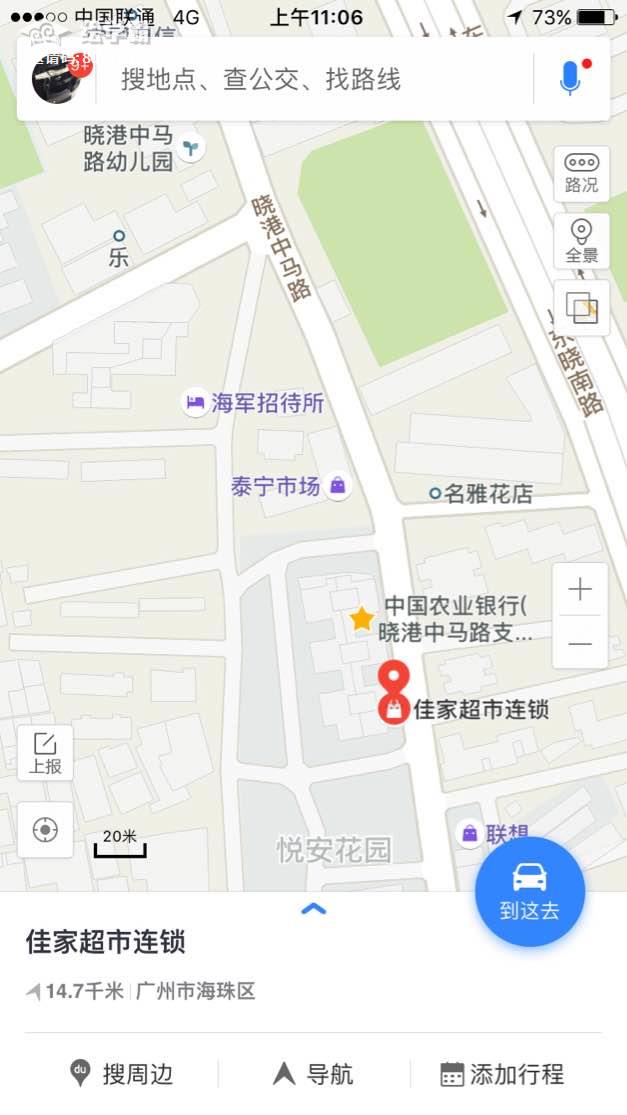The image size is (627, 1115).
Task: Open the map layers selector
Action: tap(581, 308)
